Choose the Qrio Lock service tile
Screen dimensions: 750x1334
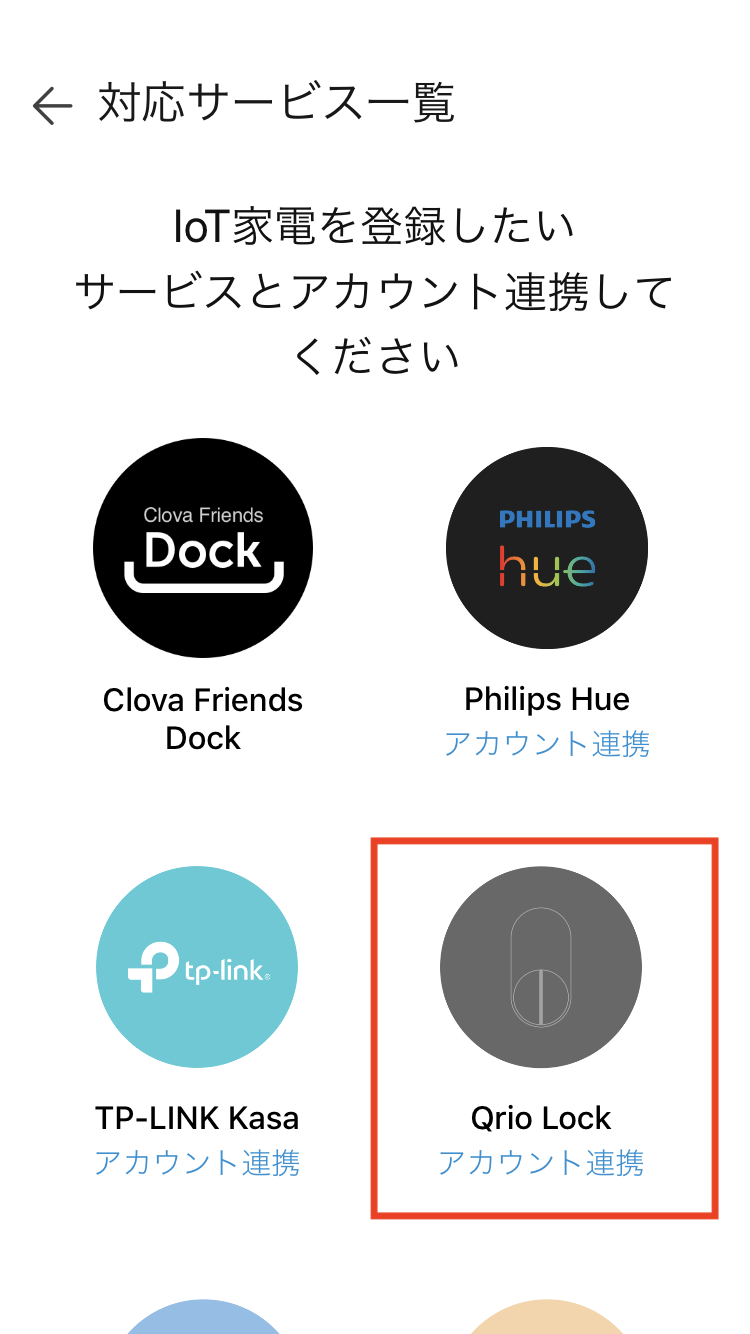[x=541, y=967]
